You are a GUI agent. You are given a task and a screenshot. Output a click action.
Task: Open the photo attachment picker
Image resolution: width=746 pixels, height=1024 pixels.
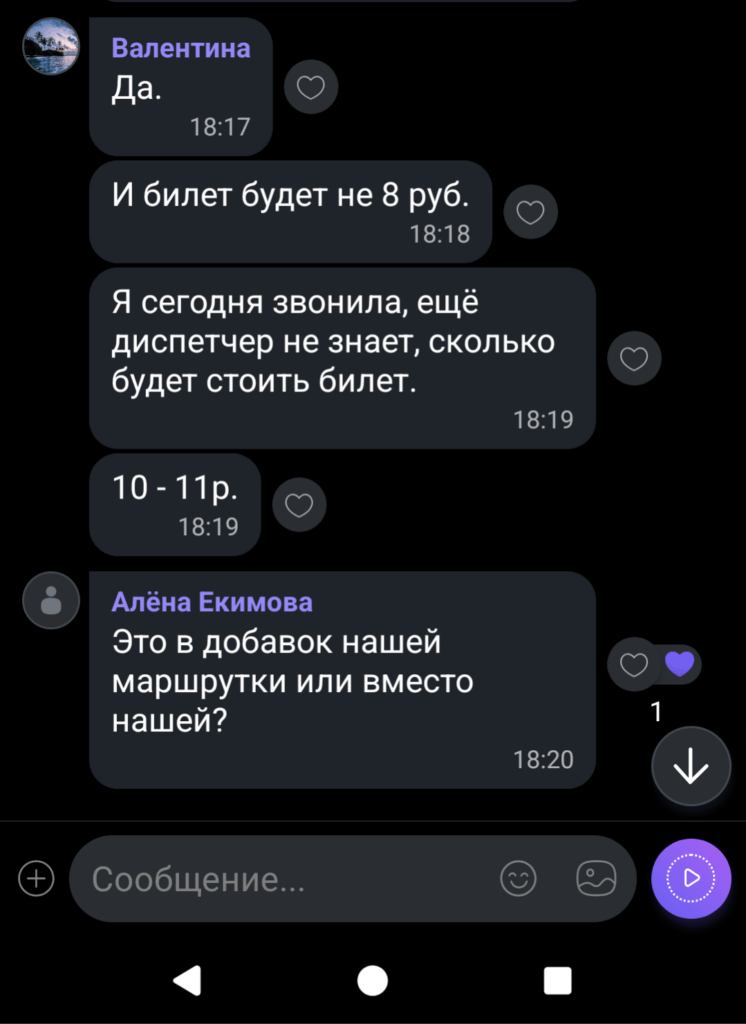(x=594, y=879)
